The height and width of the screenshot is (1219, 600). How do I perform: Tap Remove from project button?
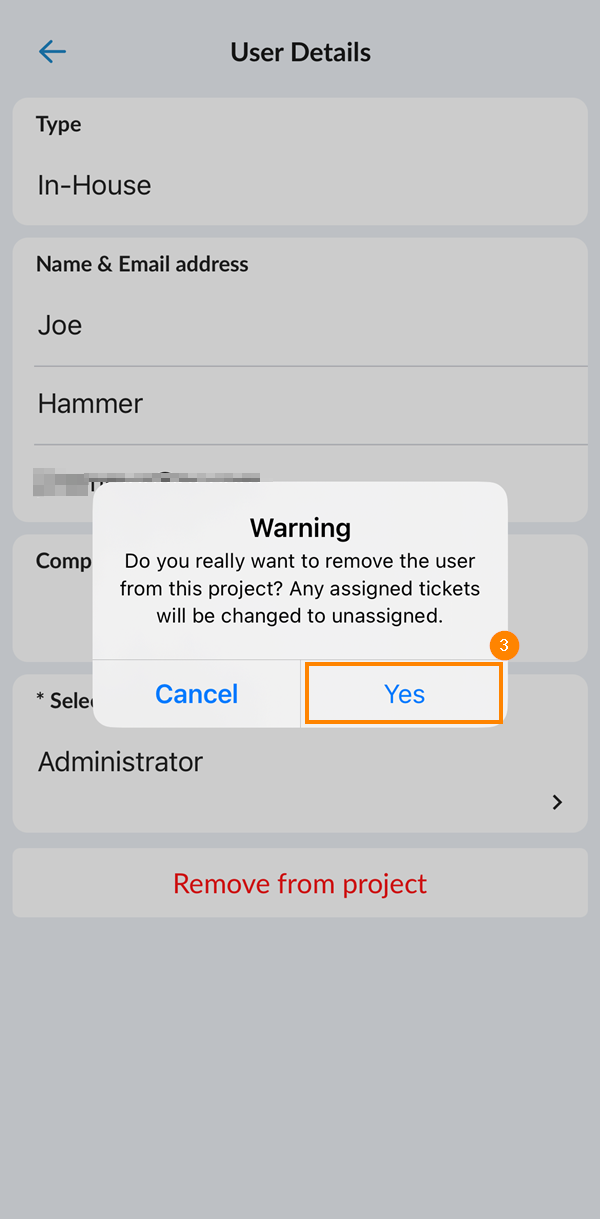(x=300, y=884)
